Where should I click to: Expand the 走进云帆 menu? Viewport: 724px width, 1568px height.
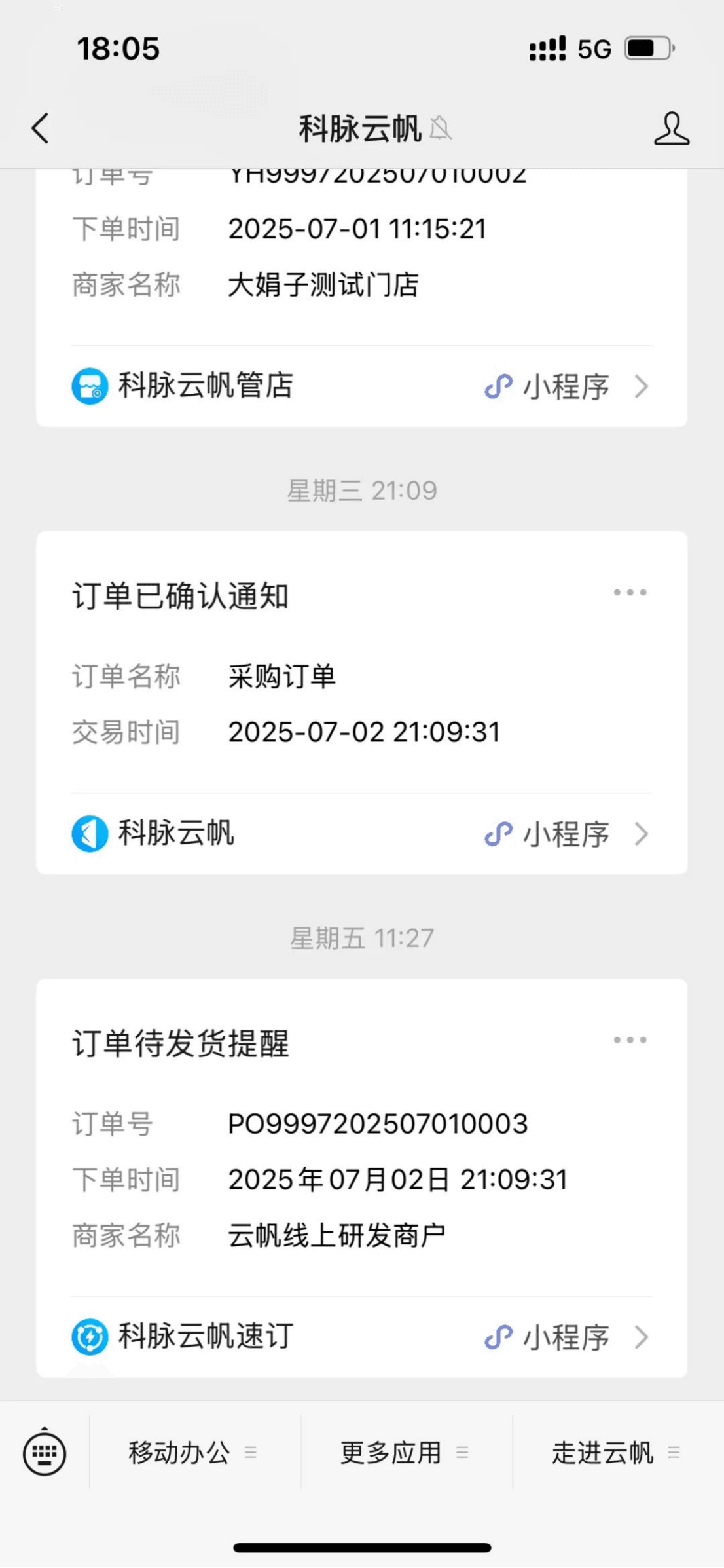click(618, 1452)
